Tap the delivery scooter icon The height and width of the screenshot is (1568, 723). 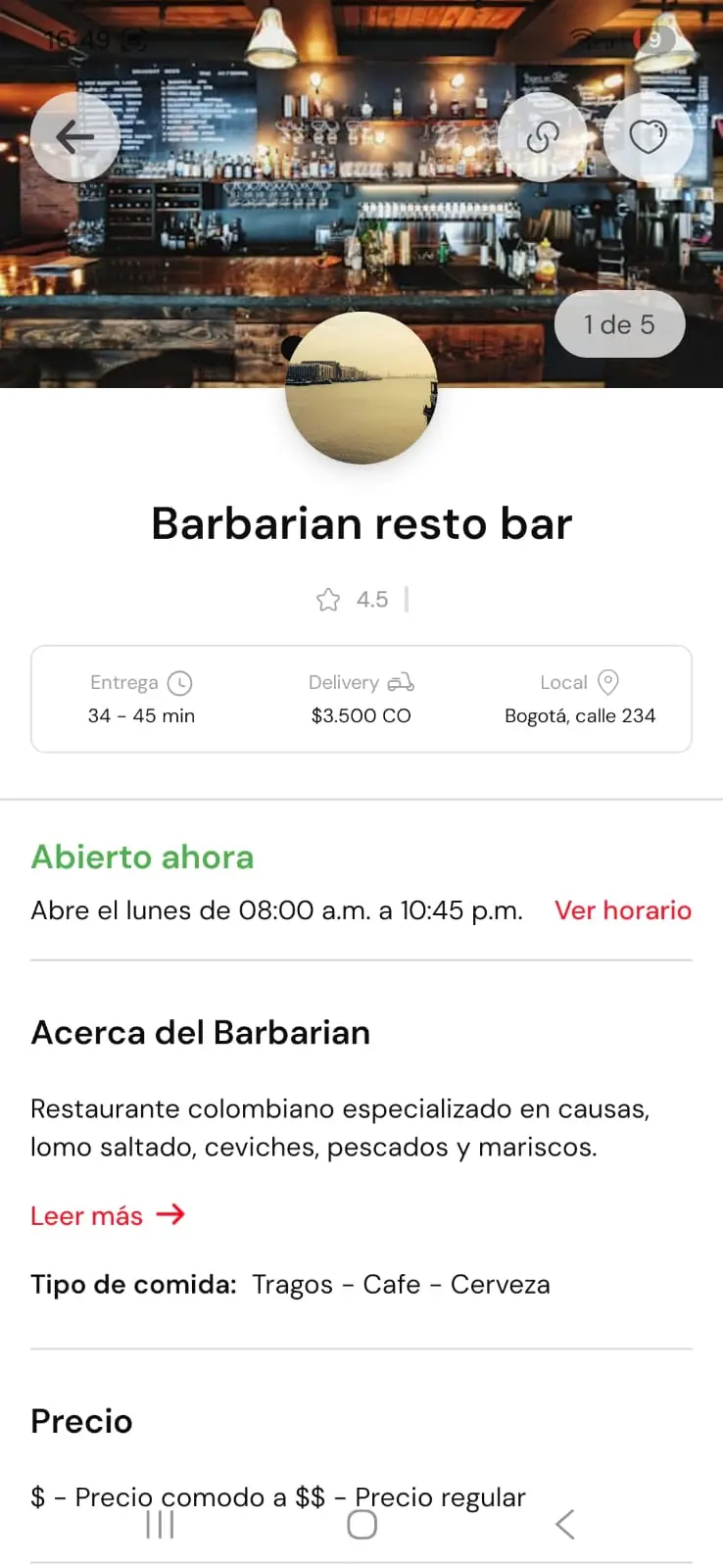(404, 681)
